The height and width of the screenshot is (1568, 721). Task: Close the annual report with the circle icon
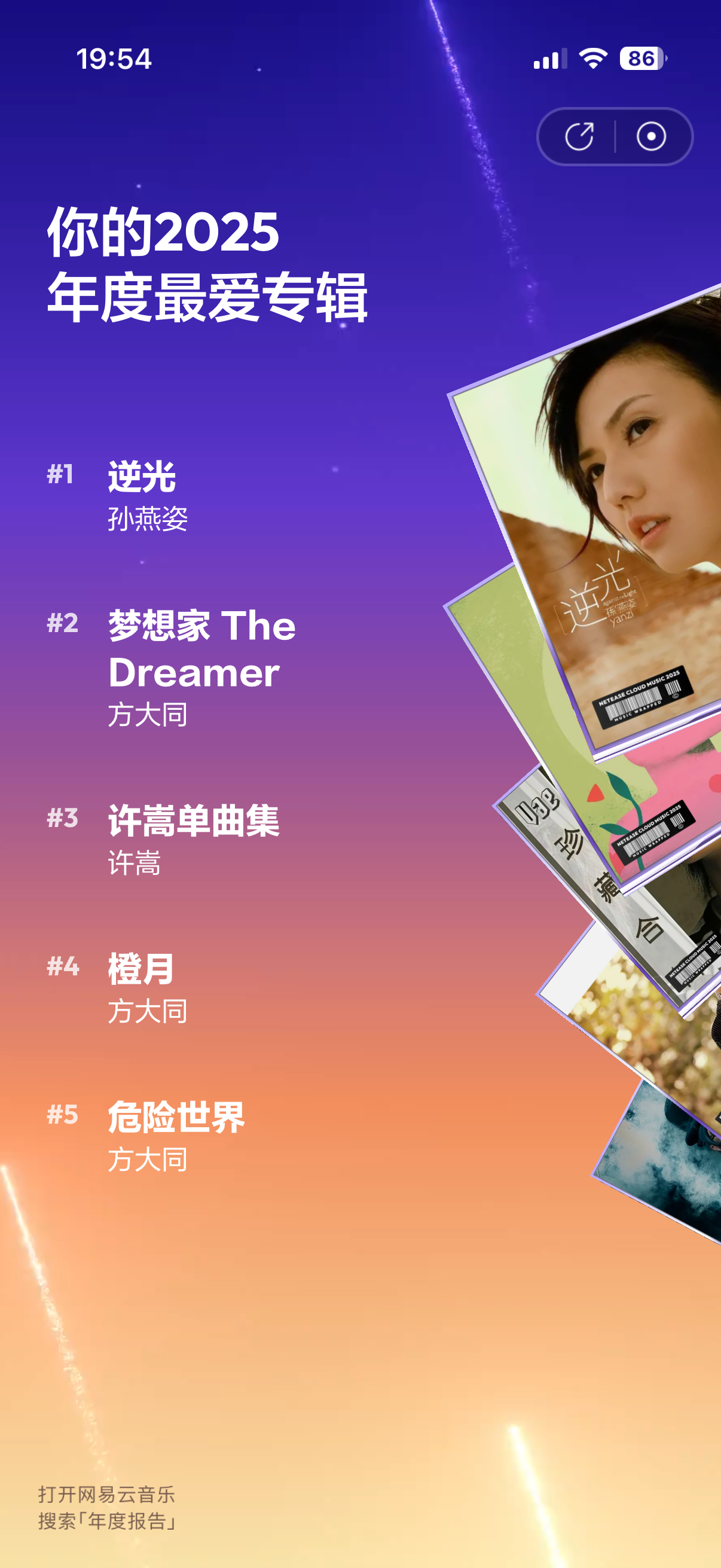click(x=651, y=136)
